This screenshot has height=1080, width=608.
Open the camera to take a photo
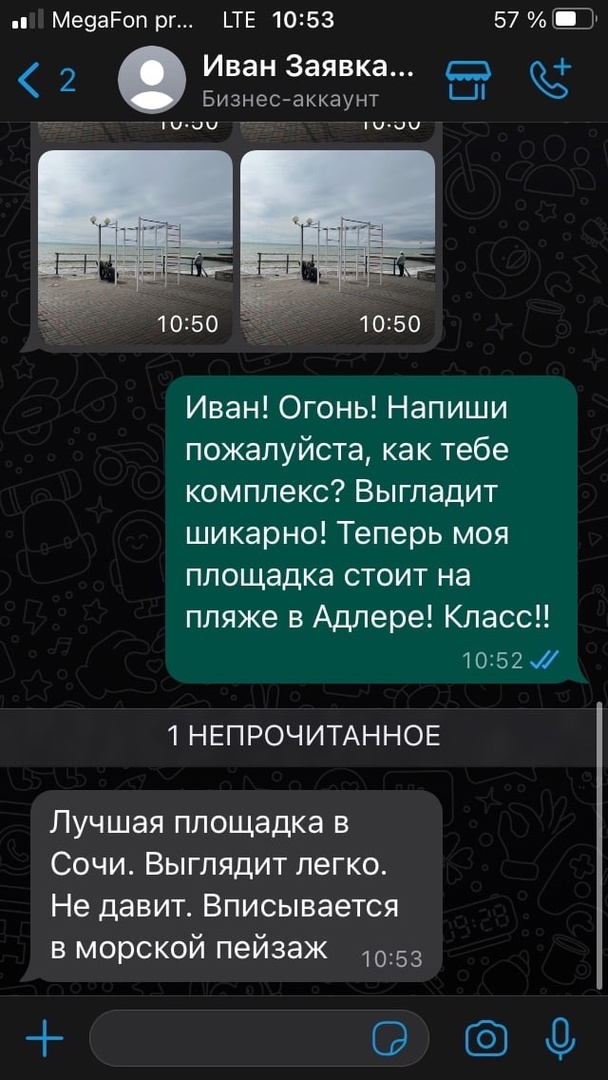pos(486,1039)
